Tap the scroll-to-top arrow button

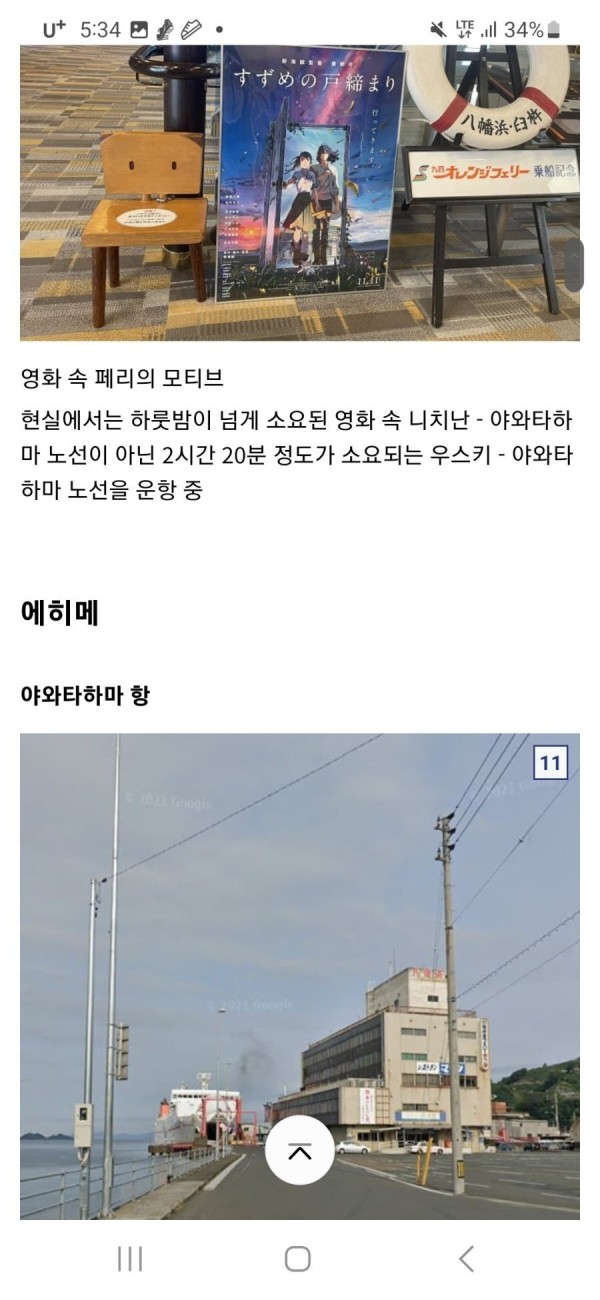click(300, 1150)
